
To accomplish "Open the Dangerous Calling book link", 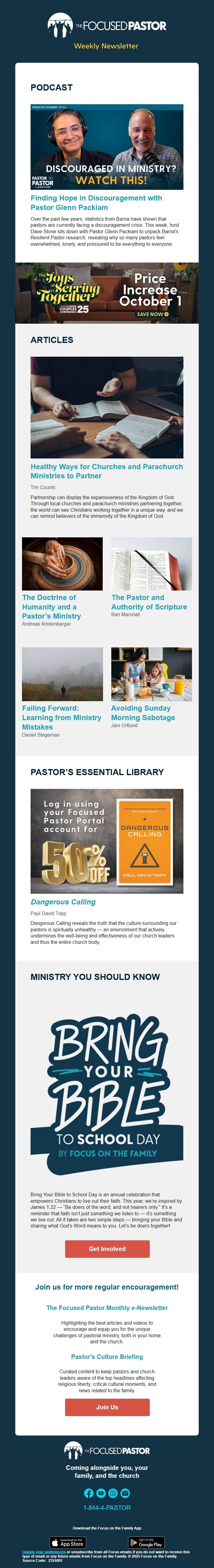I will (x=63, y=902).
